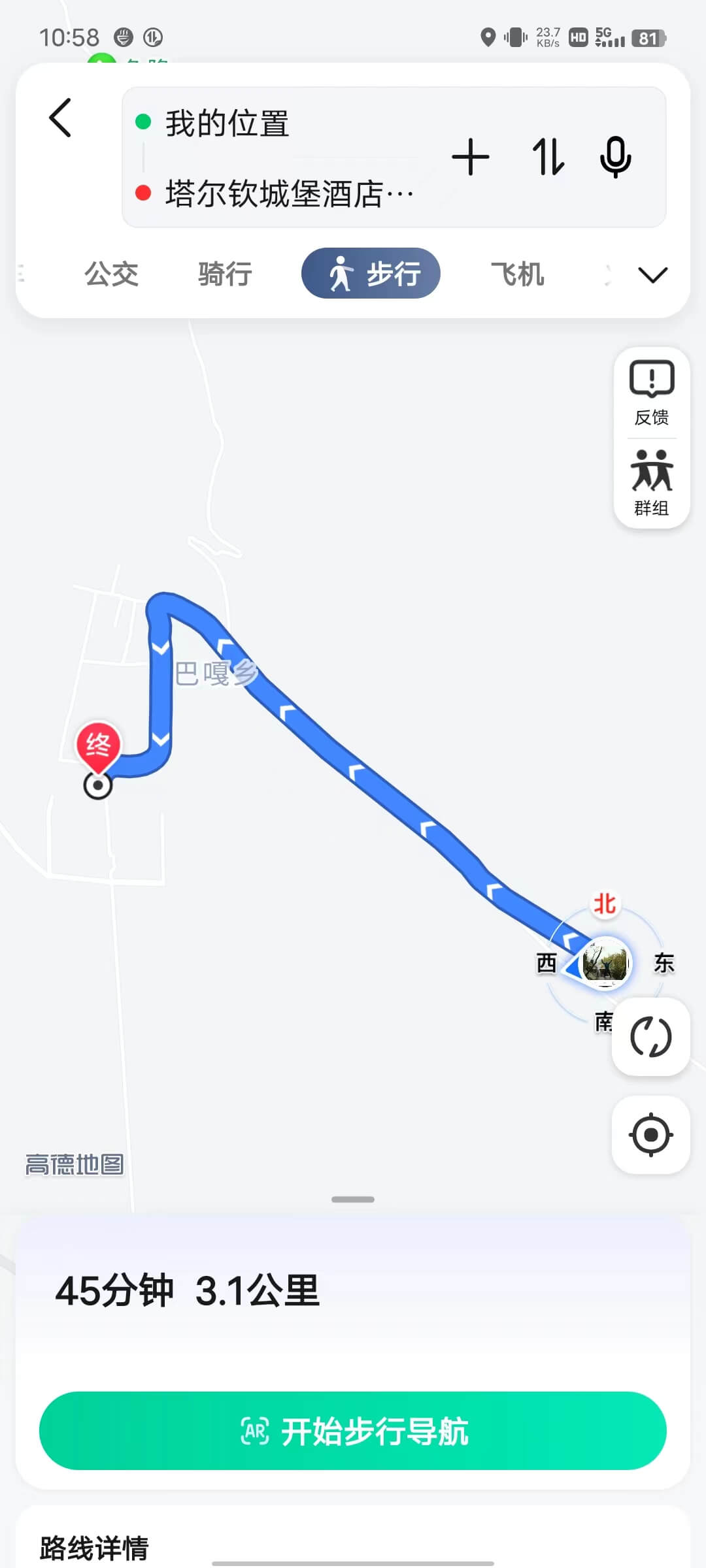
Task: Open 群组 group feature
Action: click(x=651, y=483)
